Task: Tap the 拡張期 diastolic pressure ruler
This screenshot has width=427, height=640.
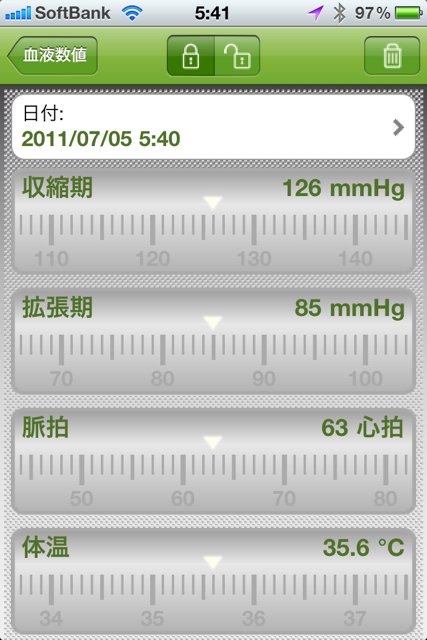Action: pos(214,342)
